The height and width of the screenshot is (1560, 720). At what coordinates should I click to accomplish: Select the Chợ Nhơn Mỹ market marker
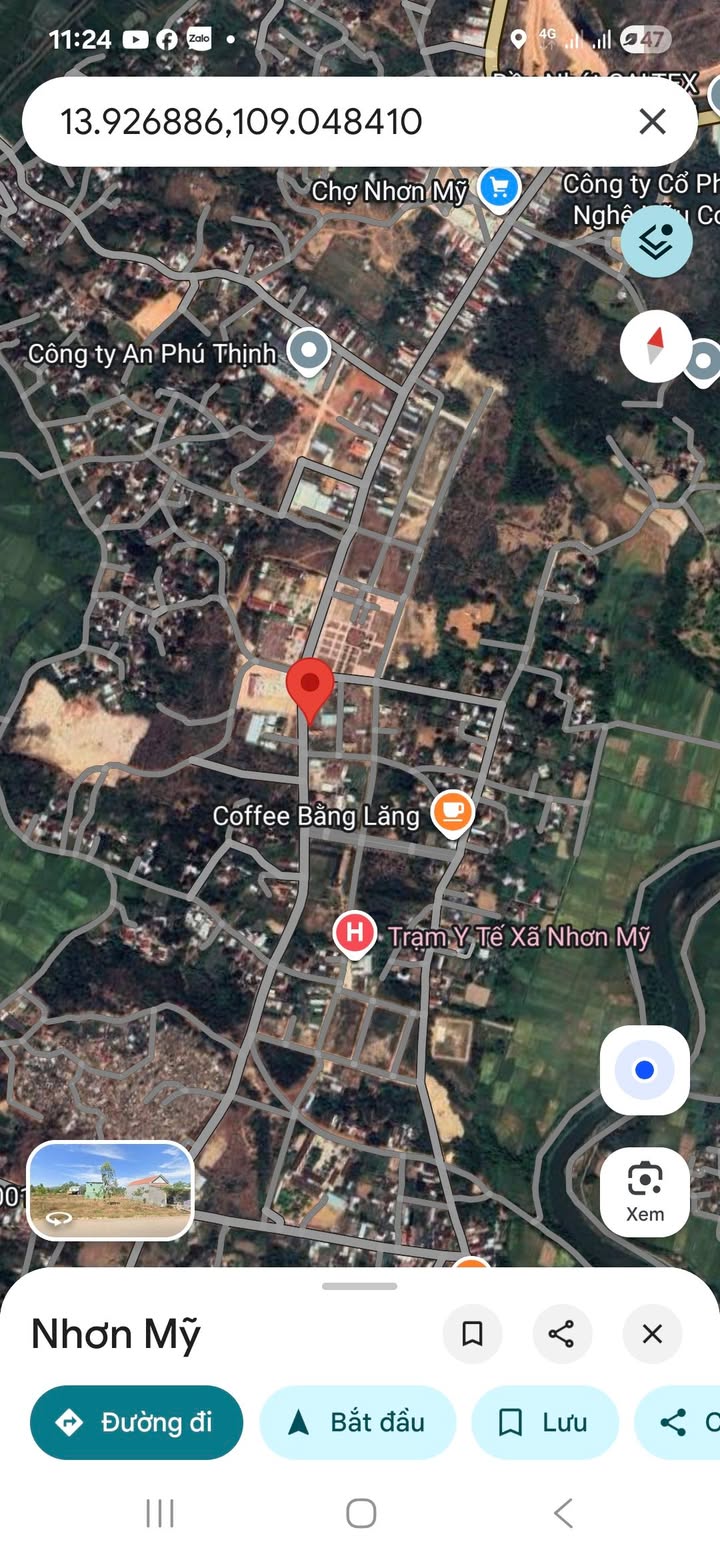(497, 188)
